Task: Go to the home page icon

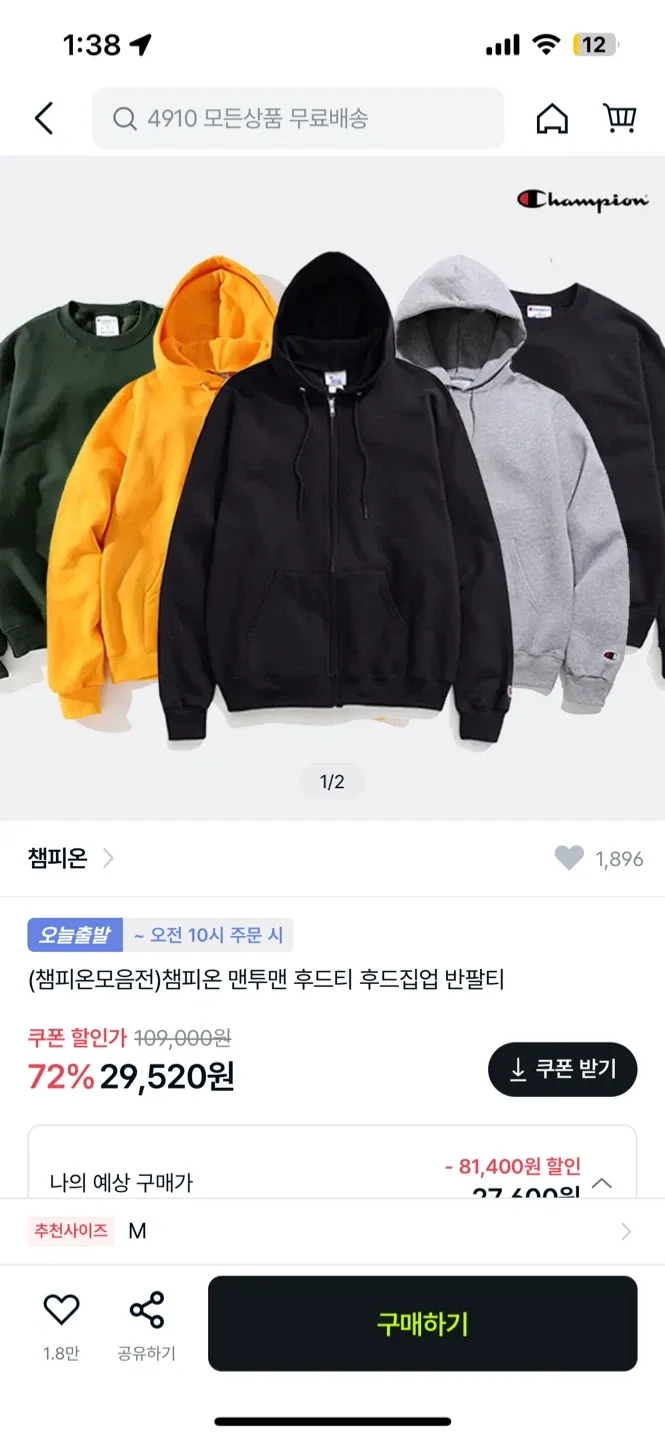Action: [552, 119]
